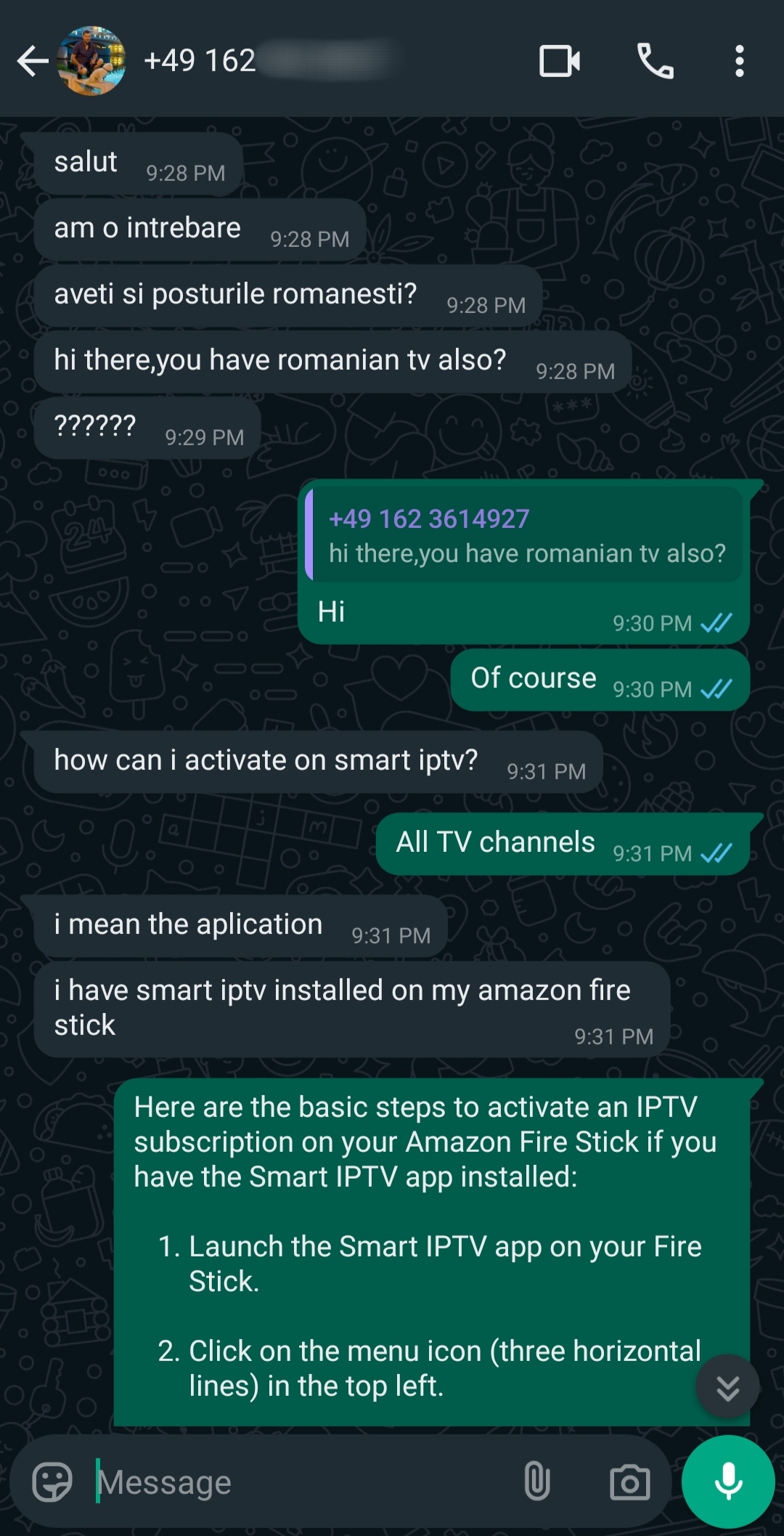Jump to the latest messages
The width and height of the screenshot is (784, 1536).
point(727,1387)
